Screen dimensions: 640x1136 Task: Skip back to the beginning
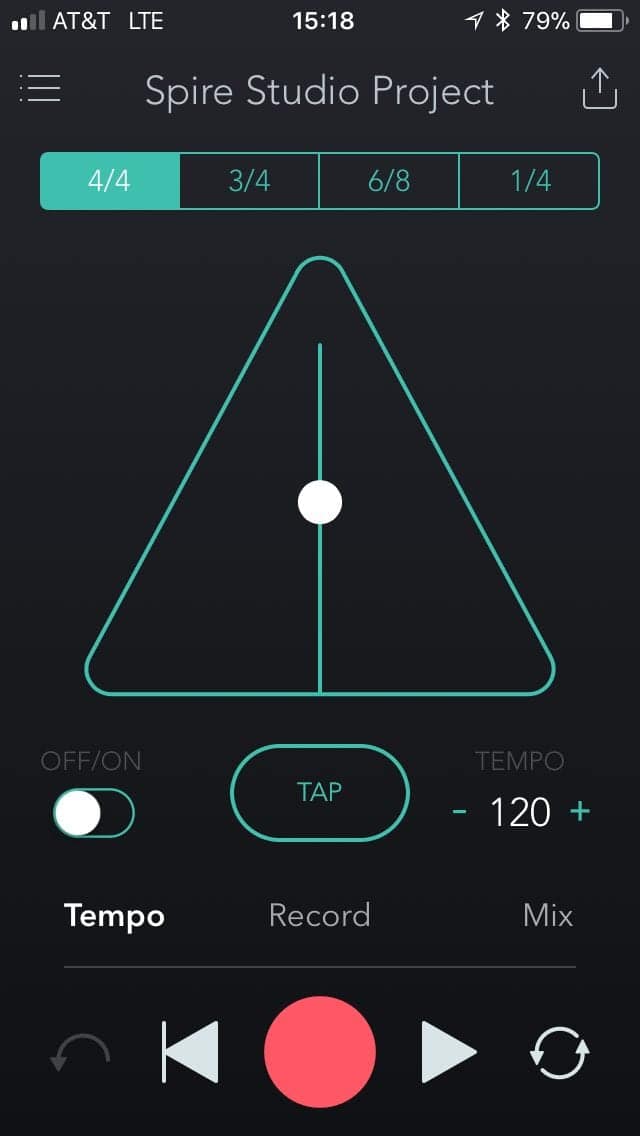pyautogui.click(x=190, y=1052)
